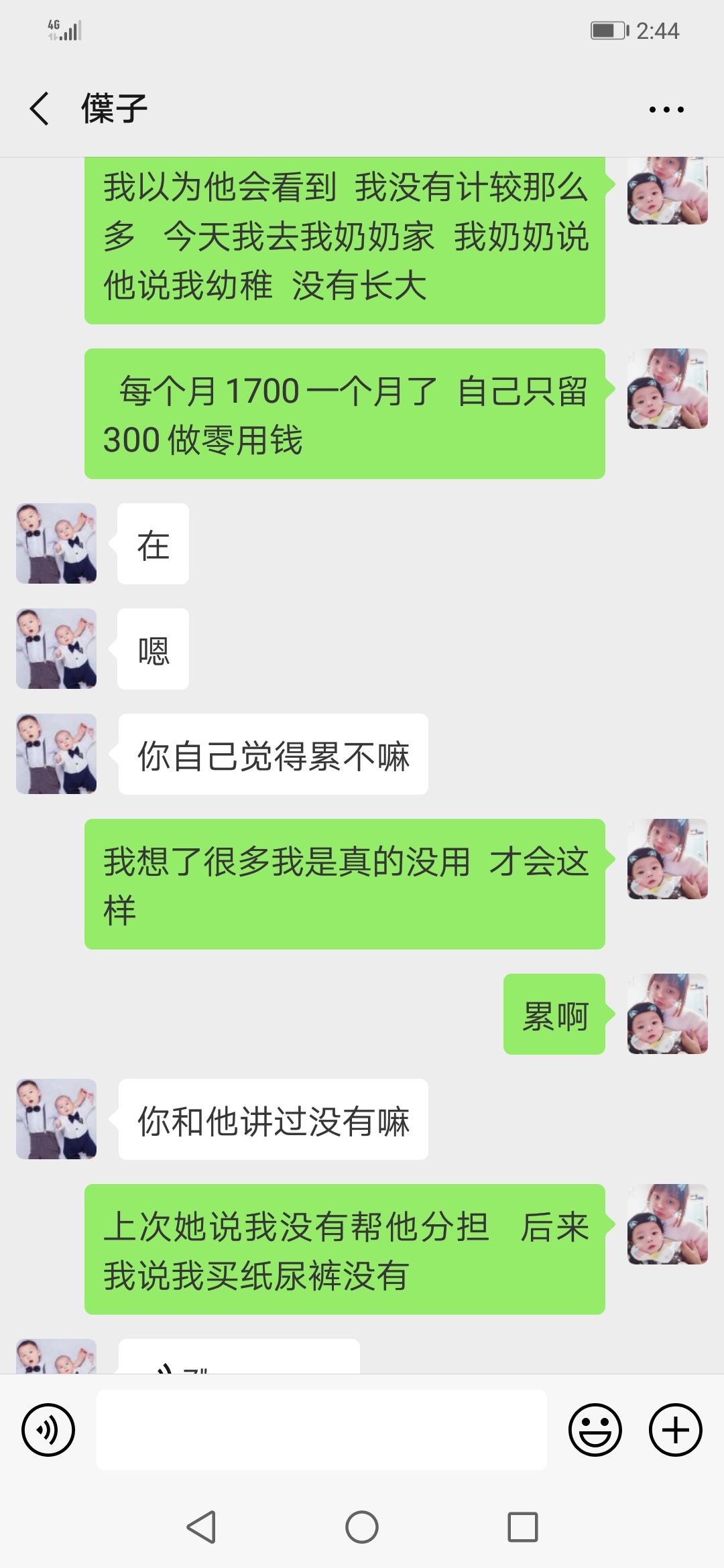Open the recent apps overview
724x1568 pixels.
coord(523,1528)
